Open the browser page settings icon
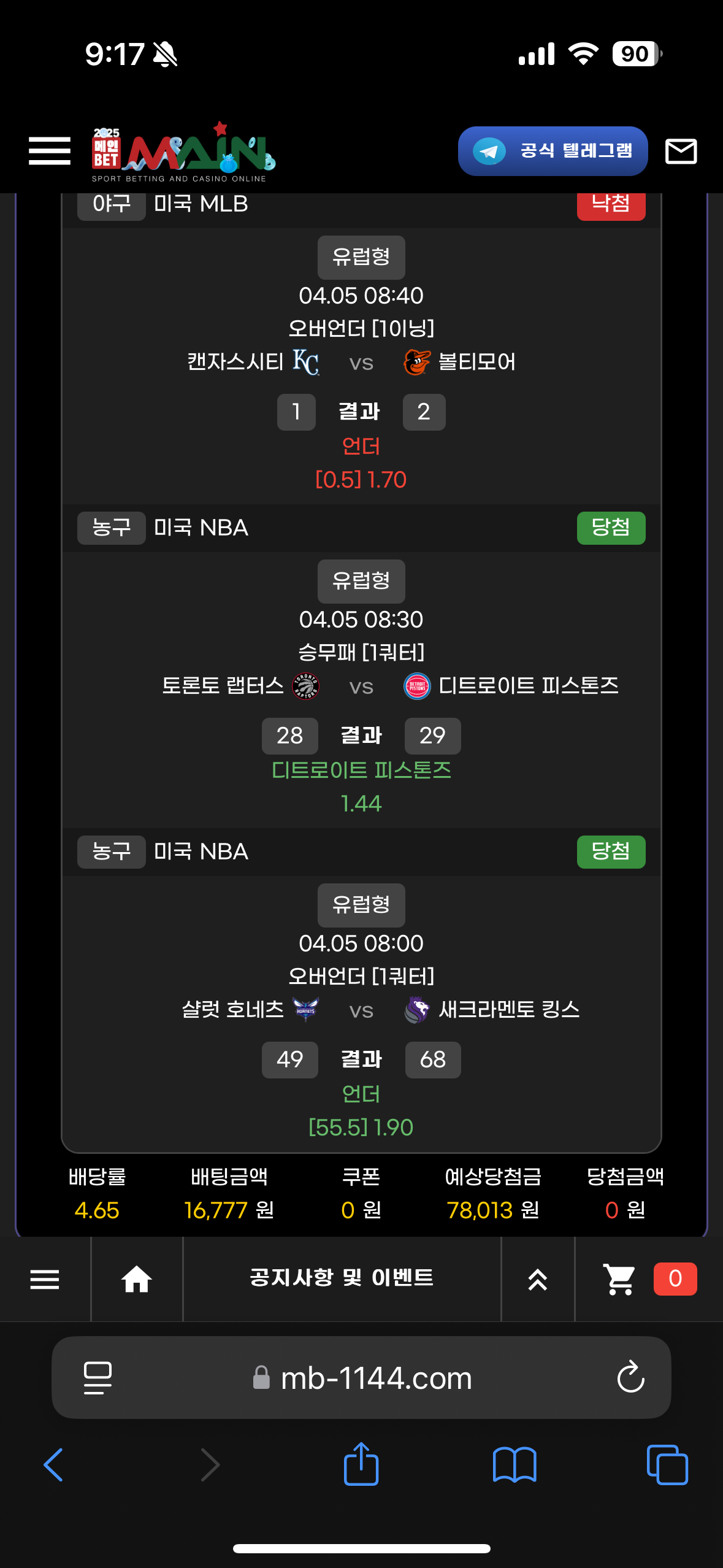Screen dimensions: 723x1568 click(98, 1378)
